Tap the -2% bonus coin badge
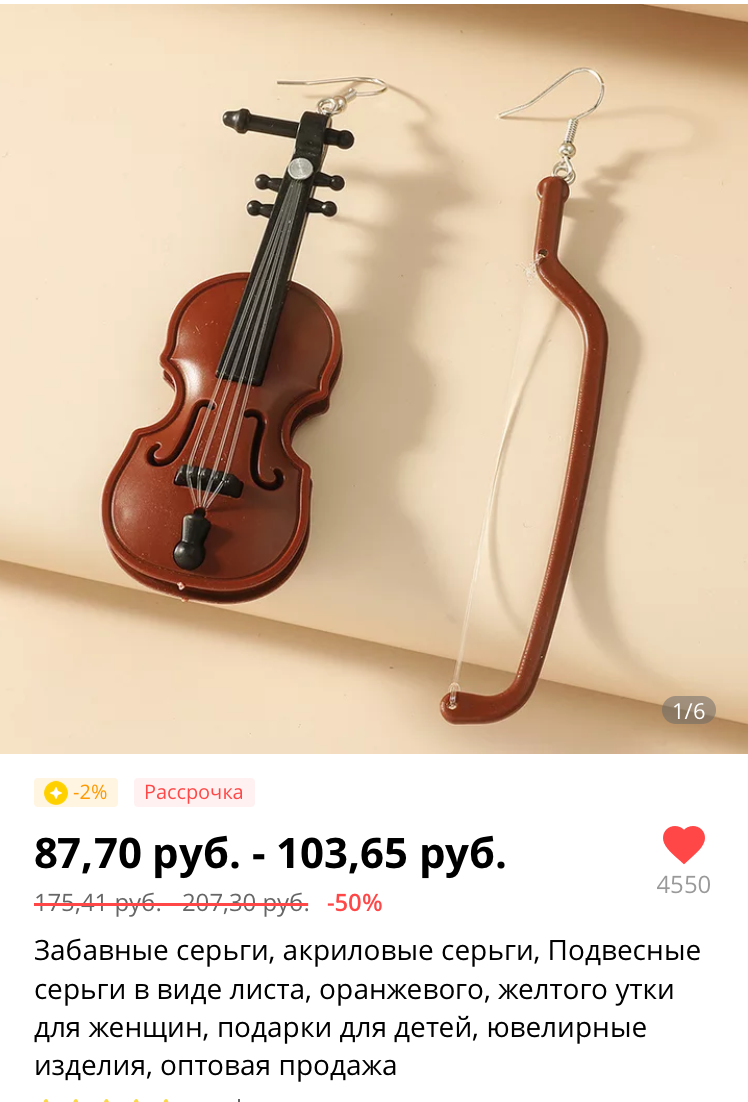This screenshot has width=748, height=1102. (x=76, y=792)
